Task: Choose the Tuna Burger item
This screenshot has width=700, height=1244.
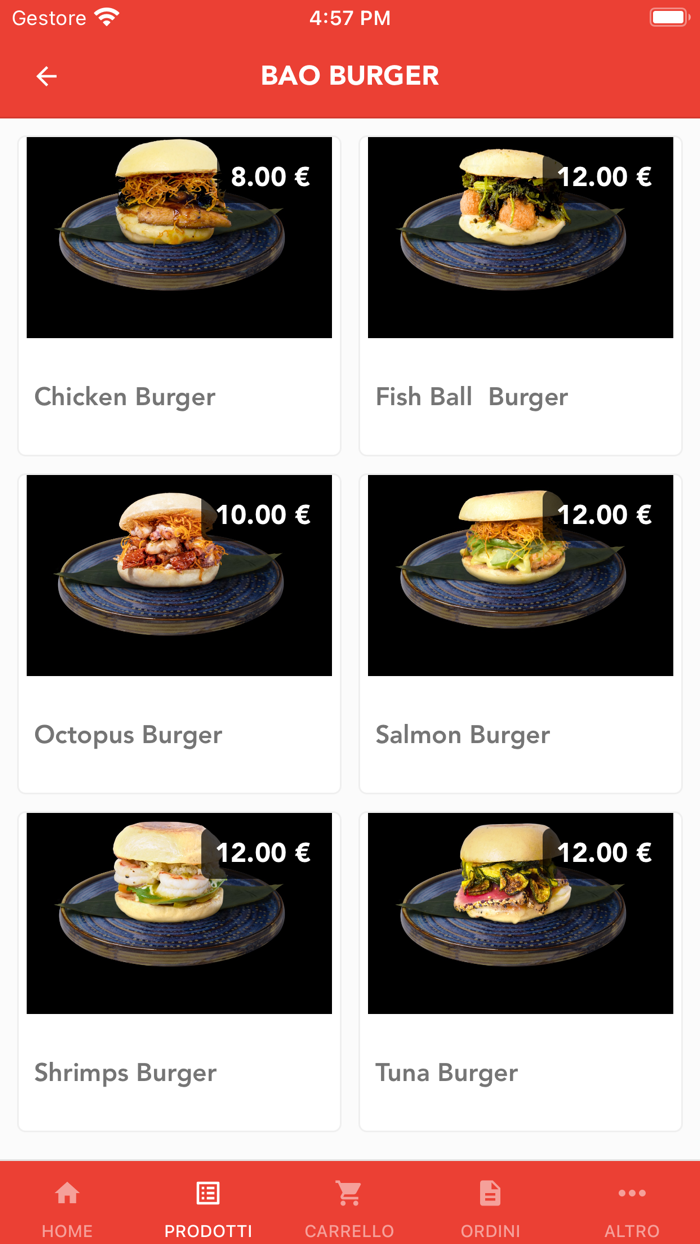Action: tap(520, 972)
